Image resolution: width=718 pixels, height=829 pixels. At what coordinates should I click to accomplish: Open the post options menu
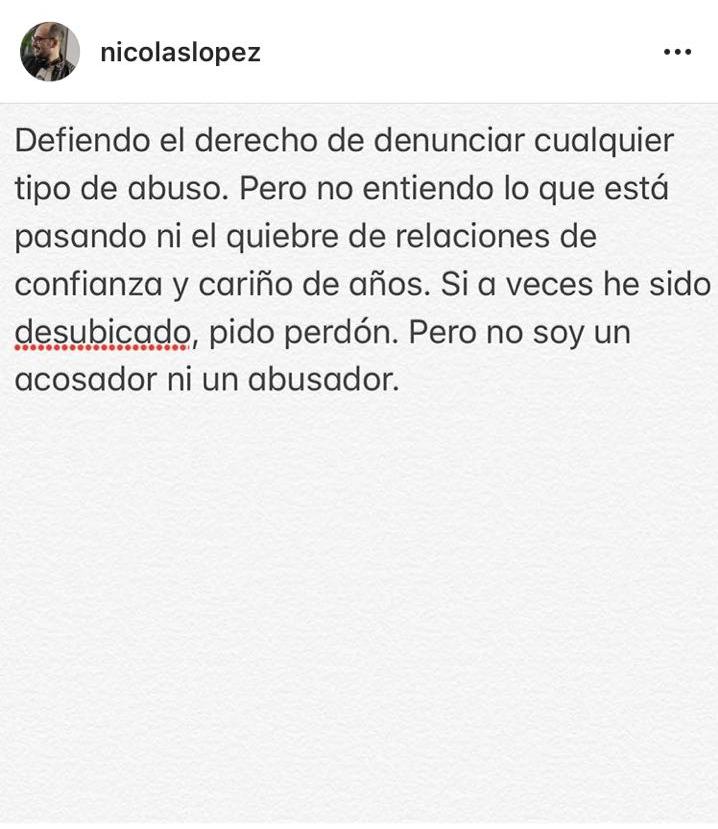677,53
